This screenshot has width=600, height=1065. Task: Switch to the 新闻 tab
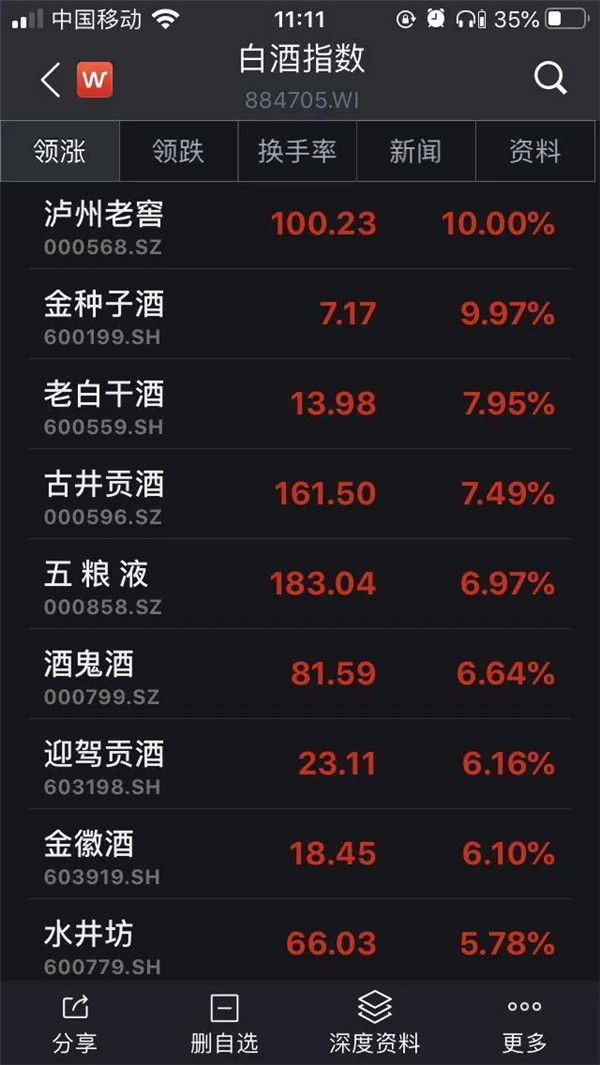point(415,152)
